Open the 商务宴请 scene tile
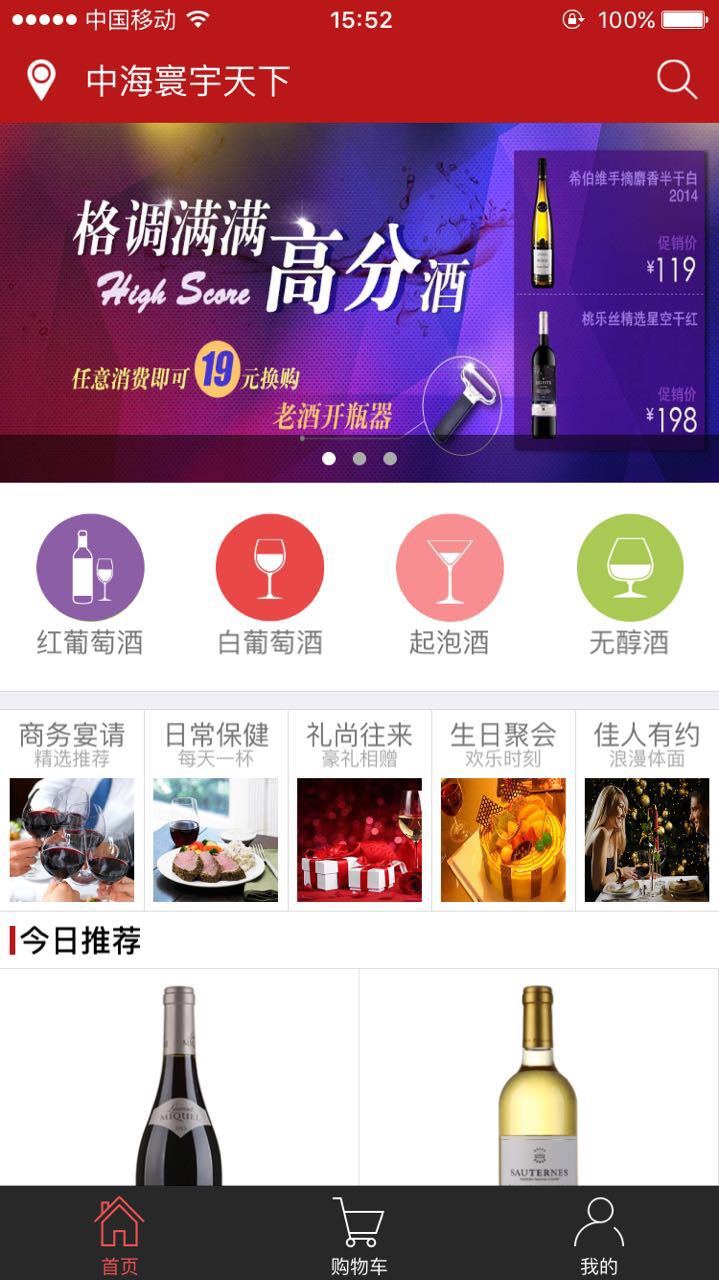Screen dimensions: 719x1280 click(x=72, y=810)
